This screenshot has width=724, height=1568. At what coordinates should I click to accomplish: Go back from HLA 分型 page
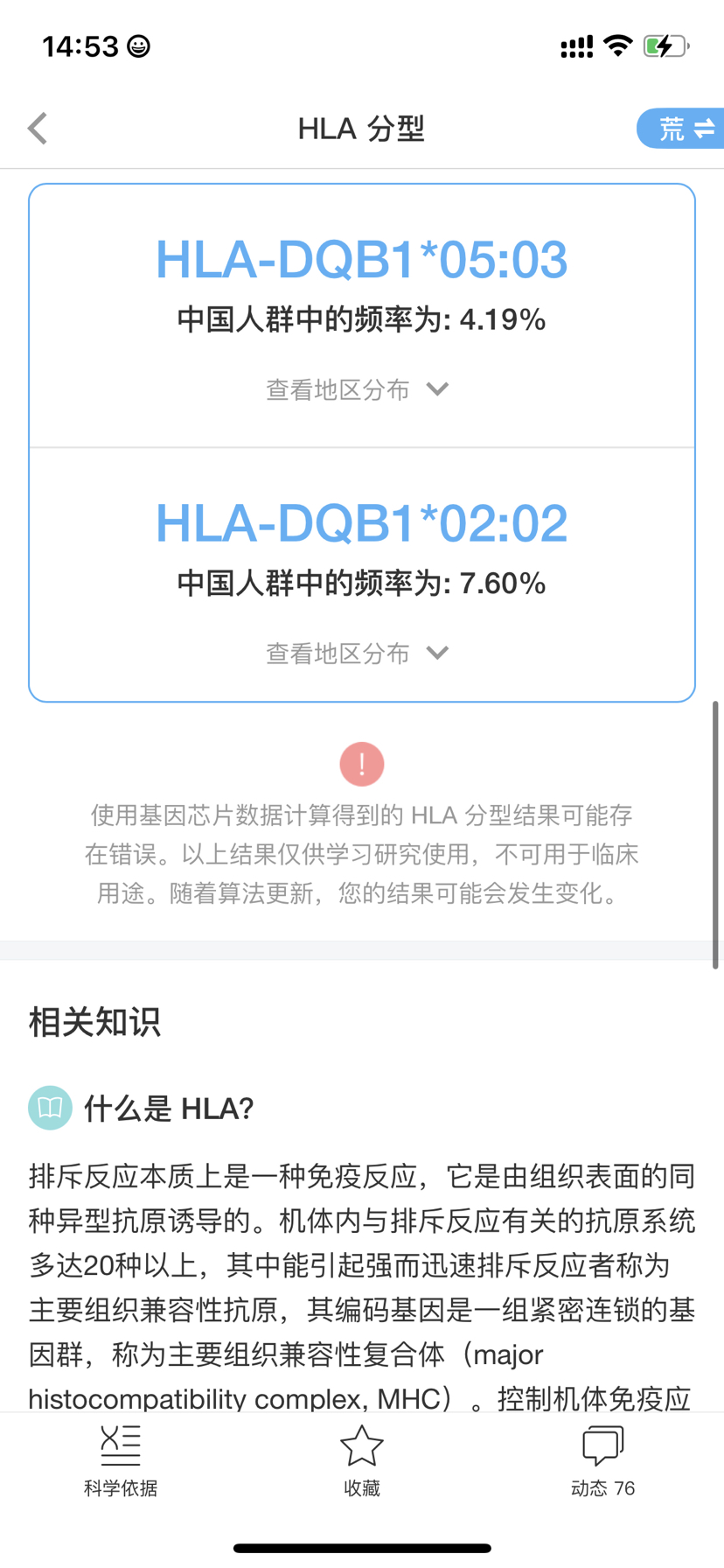coord(38,129)
